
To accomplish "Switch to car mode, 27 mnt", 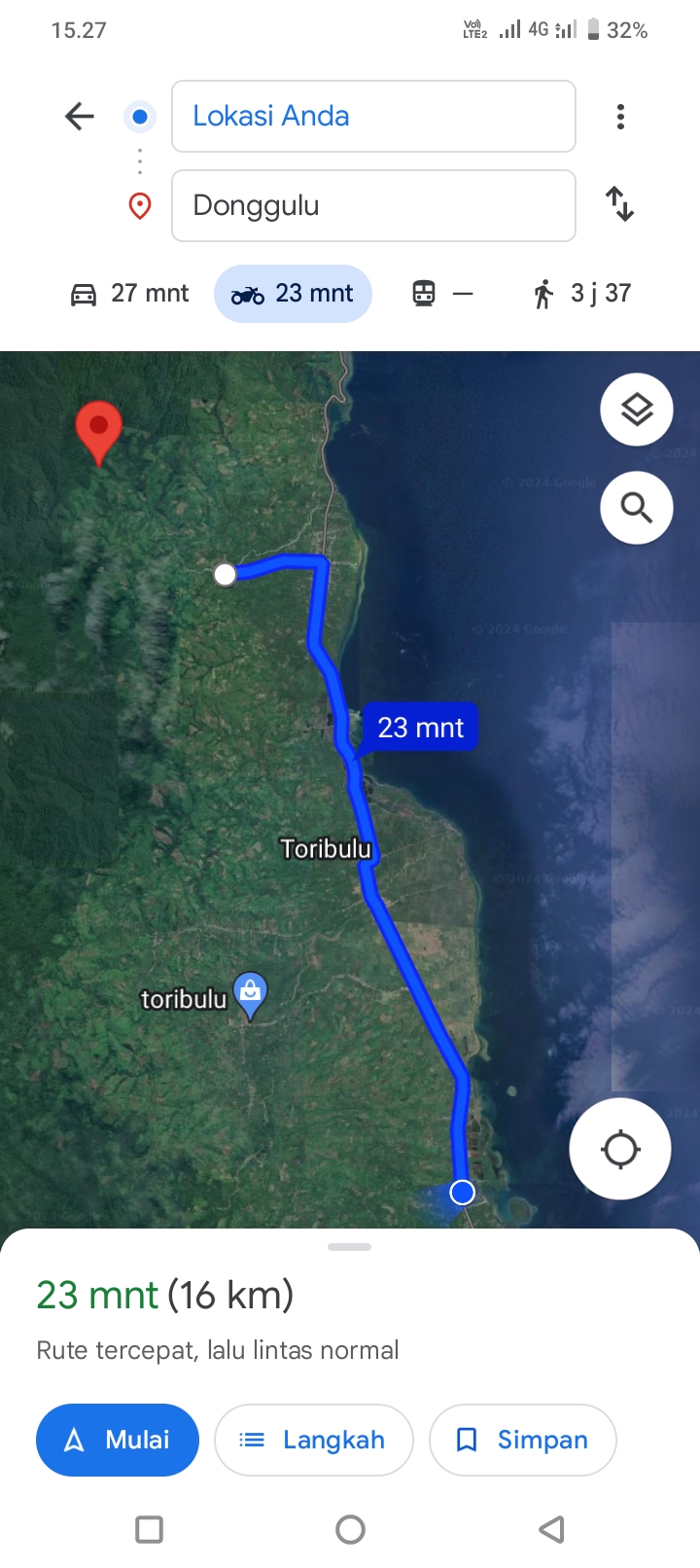I will coord(129,293).
